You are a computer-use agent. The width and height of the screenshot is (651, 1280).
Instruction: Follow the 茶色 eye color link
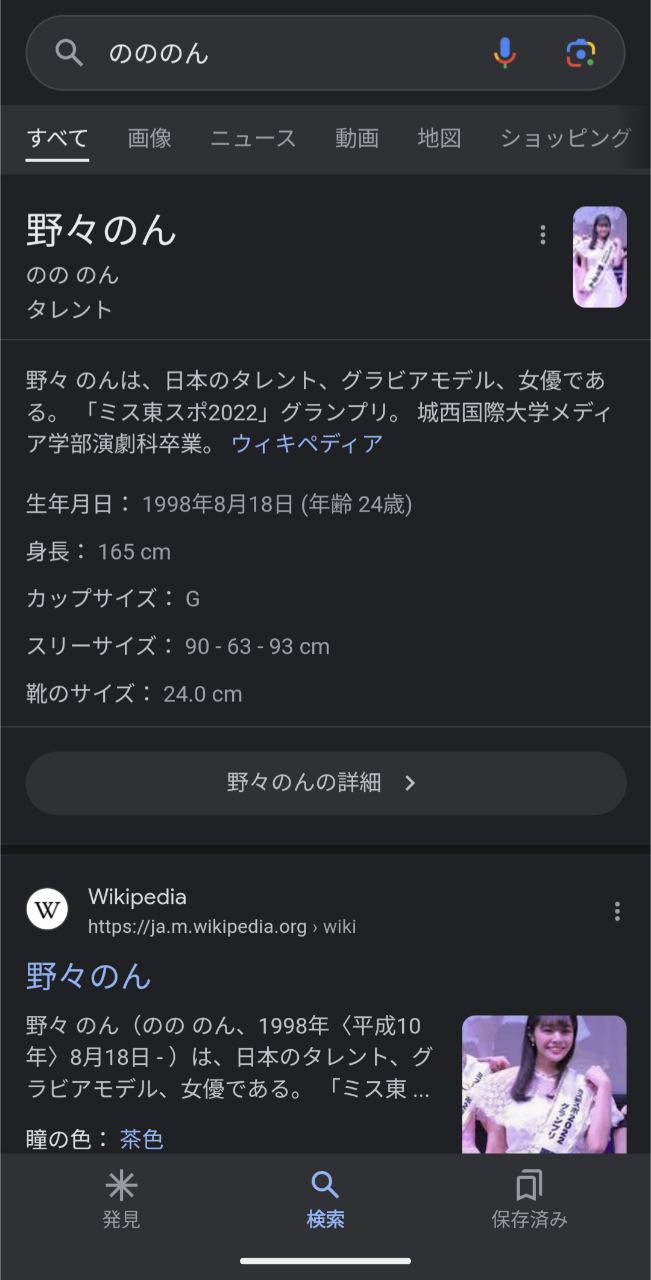tap(141, 1139)
